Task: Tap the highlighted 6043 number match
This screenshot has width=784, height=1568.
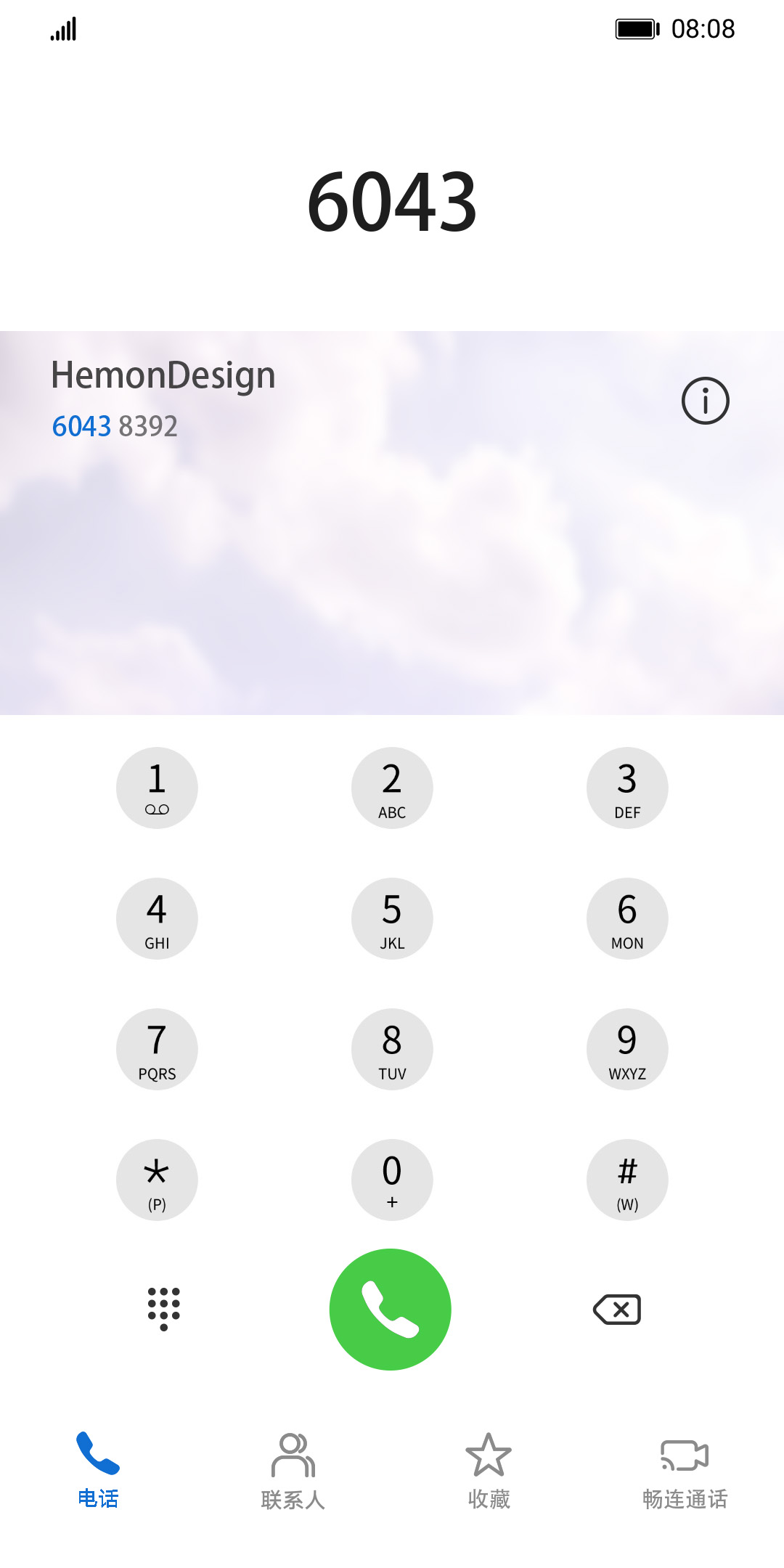Action: tap(81, 426)
